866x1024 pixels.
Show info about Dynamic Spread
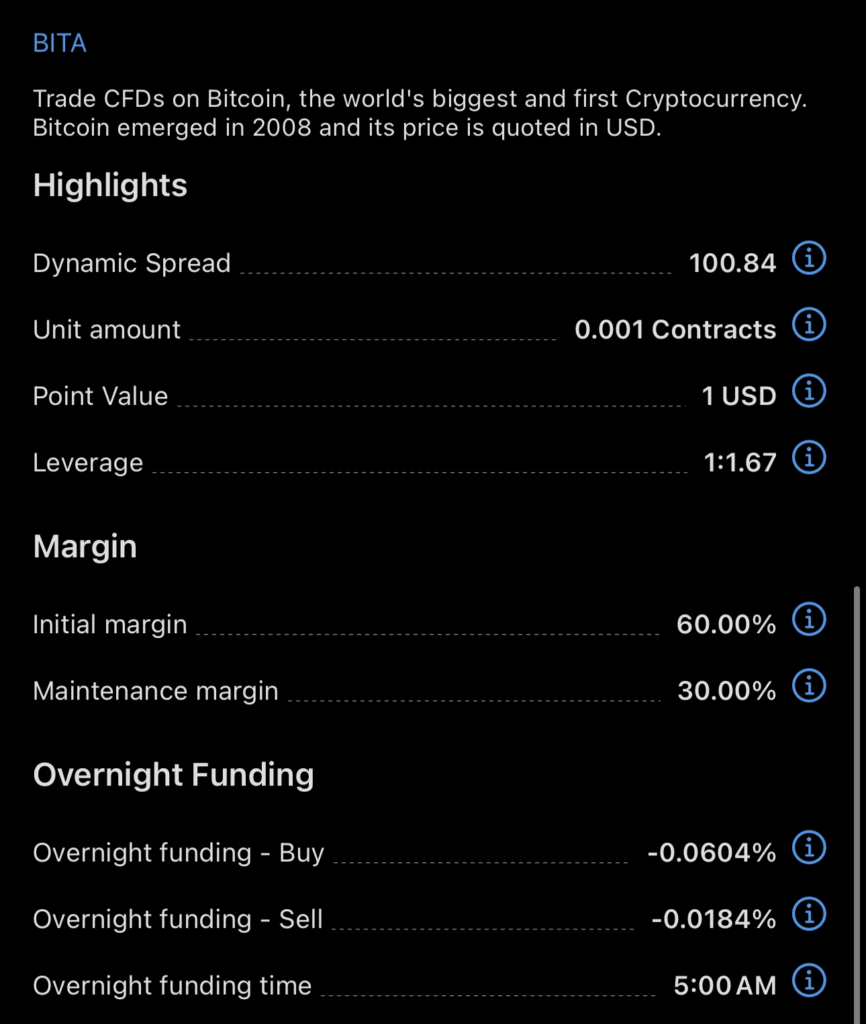point(809,259)
